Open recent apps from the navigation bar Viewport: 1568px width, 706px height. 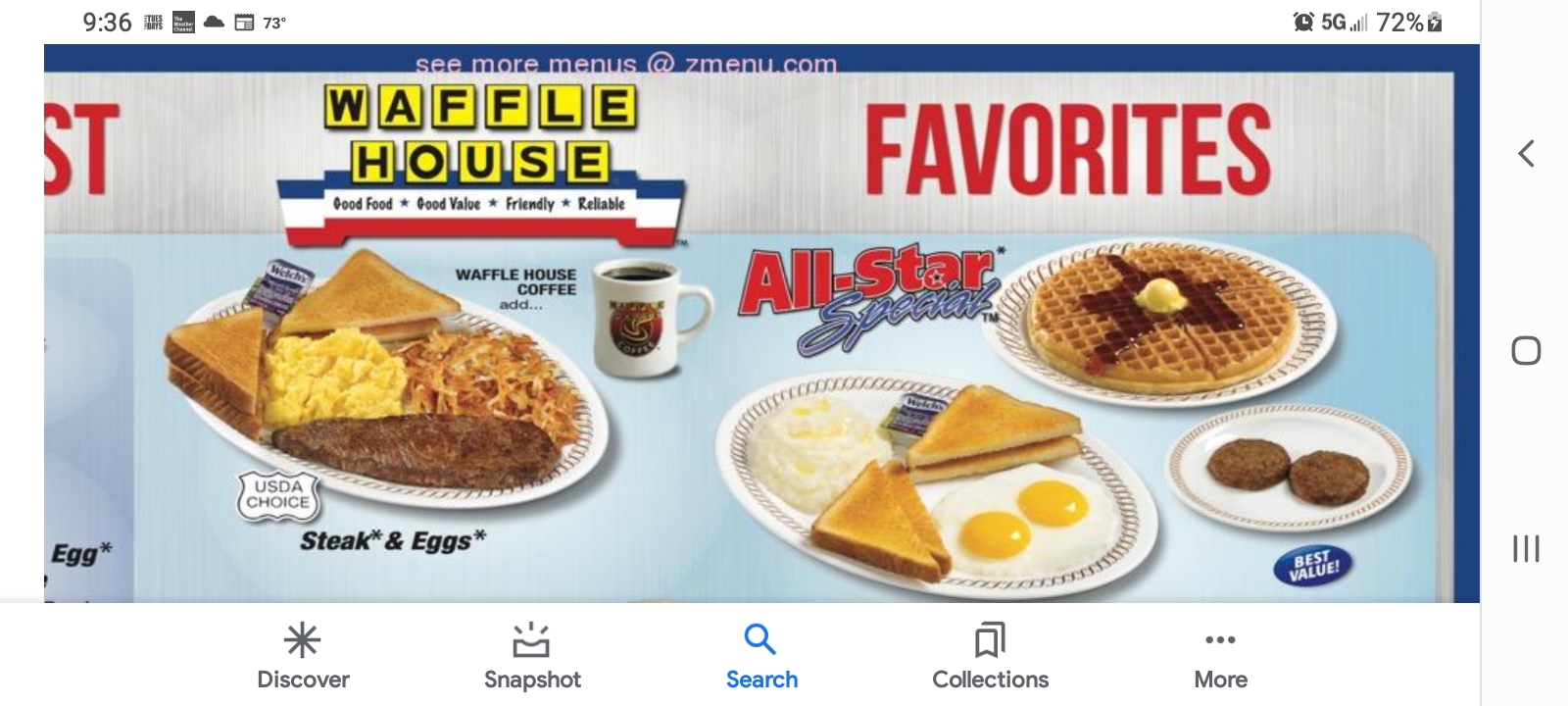(x=1526, y=548)
